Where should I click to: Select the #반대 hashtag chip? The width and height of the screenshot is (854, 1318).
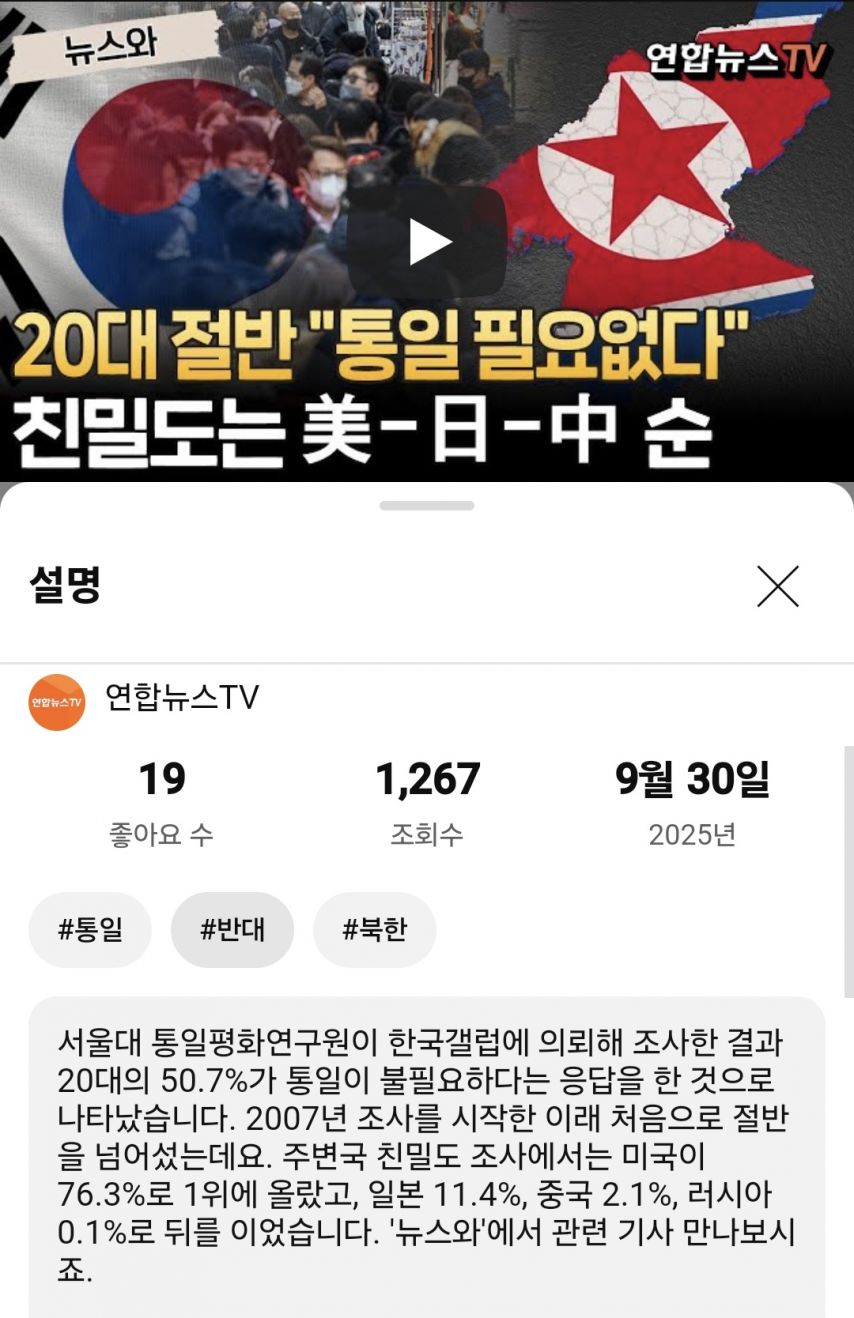pyautogui.click(x=232, y=929)
